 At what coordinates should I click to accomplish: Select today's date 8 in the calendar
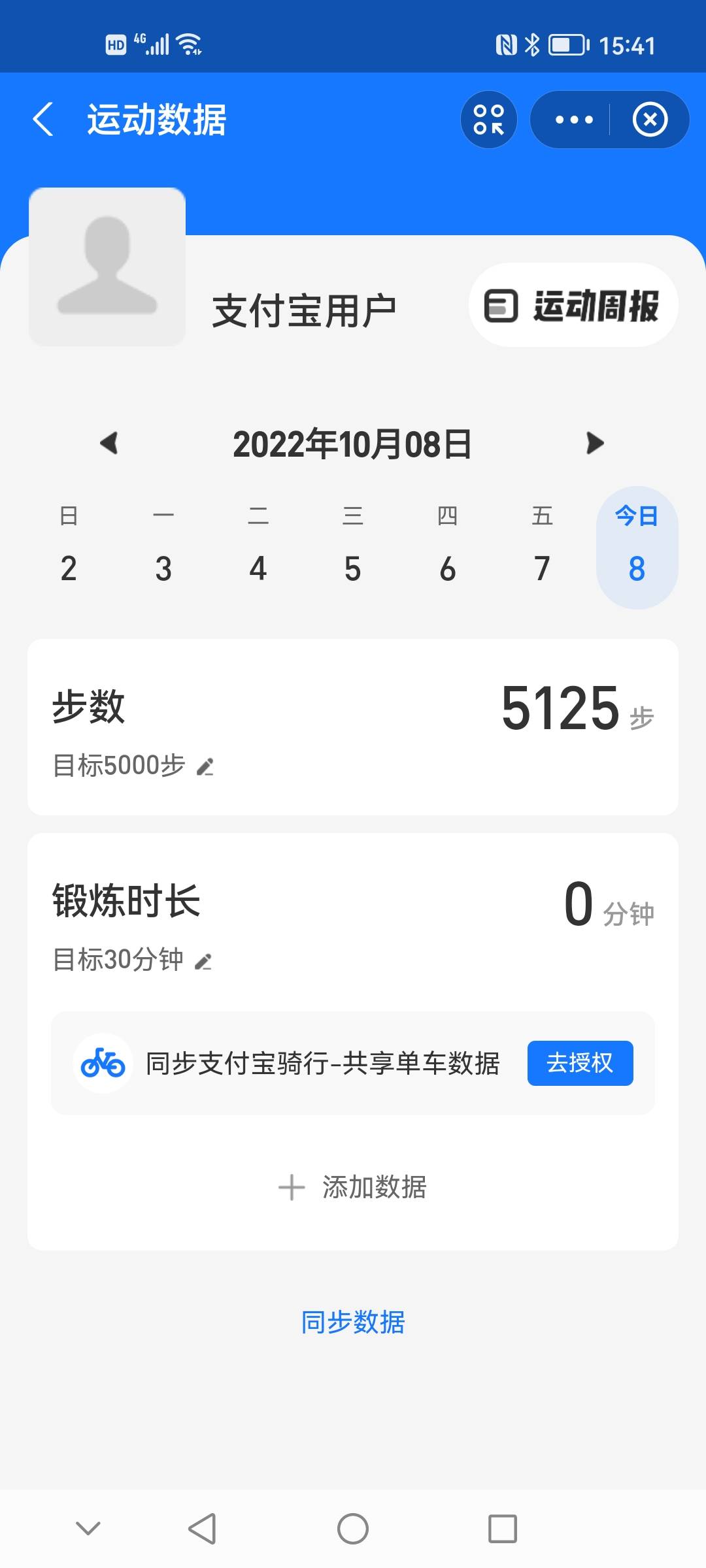[x=636, y=567]
